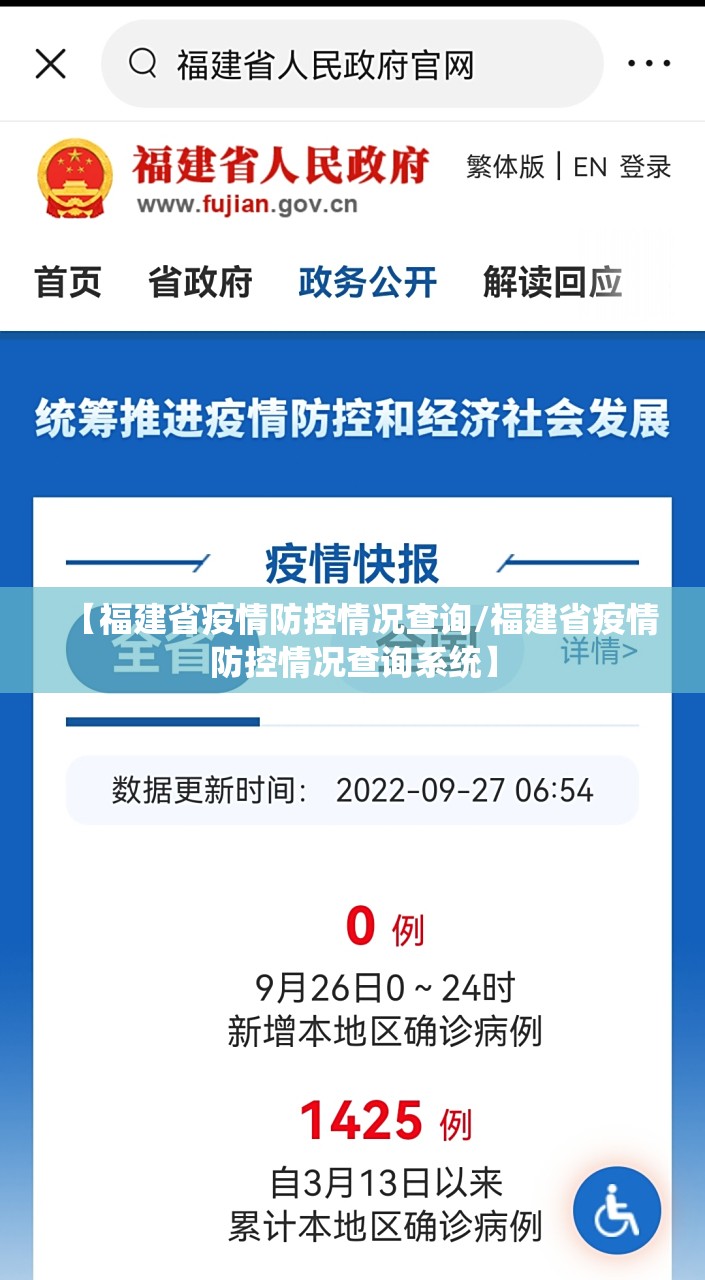Open the 解读回应 section
705x1280 pixels.
click(552, 282)
